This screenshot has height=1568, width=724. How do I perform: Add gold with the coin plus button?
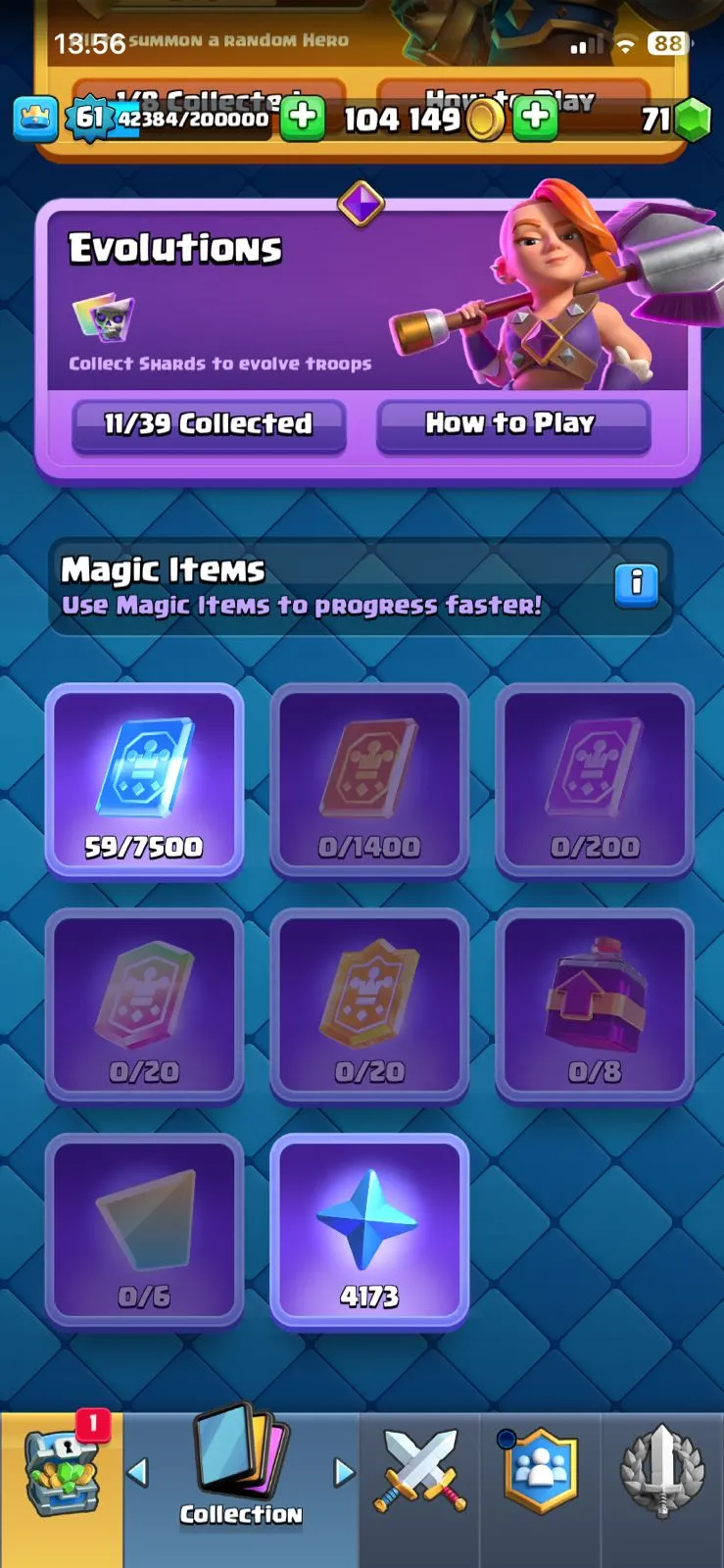point(536,118)
